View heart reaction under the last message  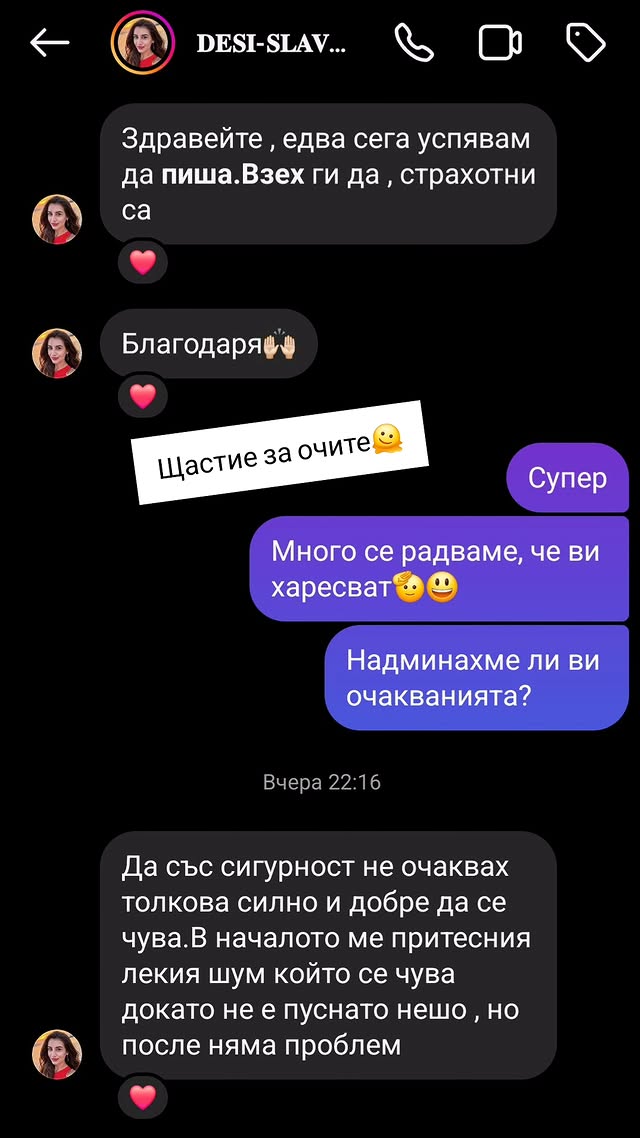[143, 1097]
